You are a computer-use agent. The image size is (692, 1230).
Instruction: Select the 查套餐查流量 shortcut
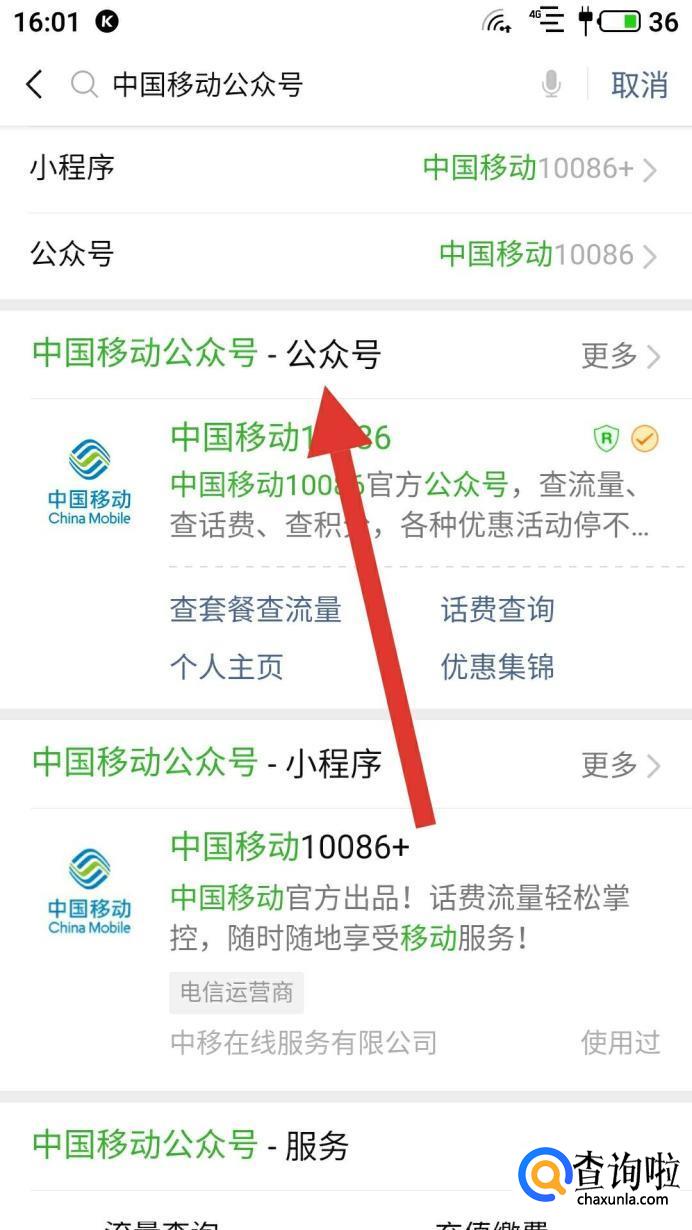[x=256, y=609]
